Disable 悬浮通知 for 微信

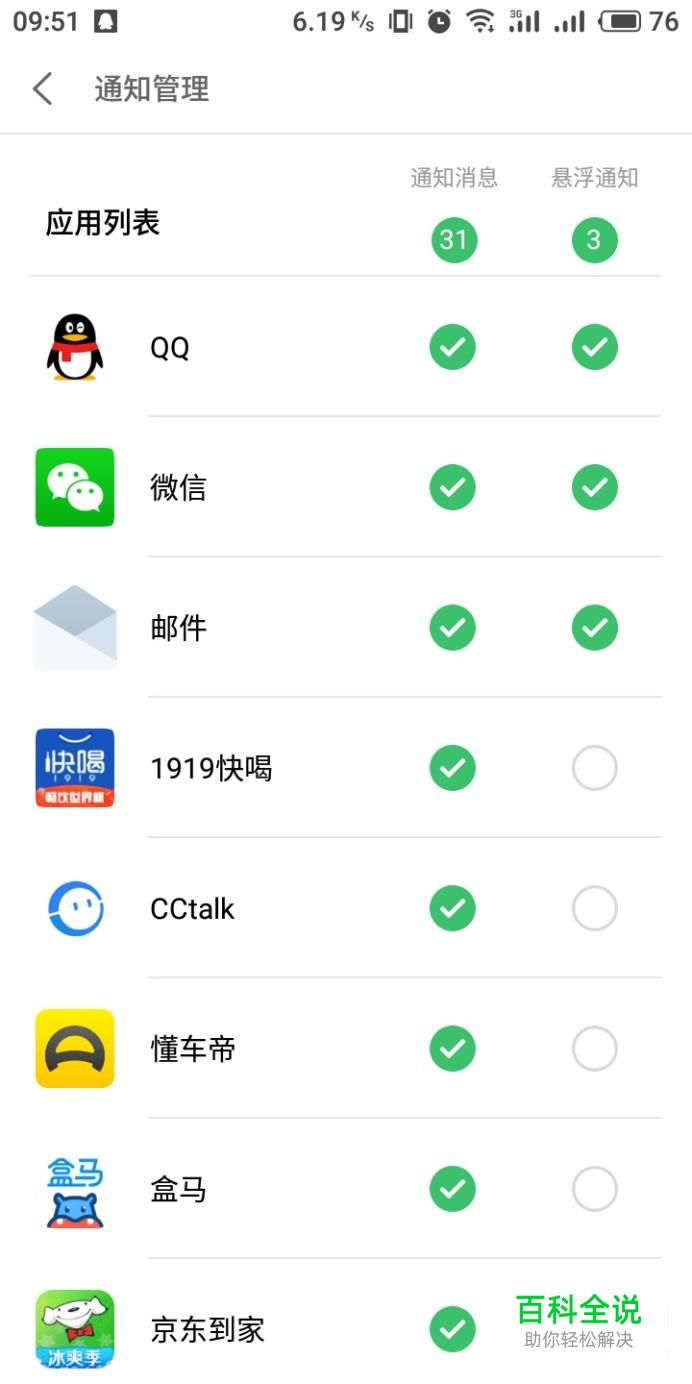click(595, 488)
